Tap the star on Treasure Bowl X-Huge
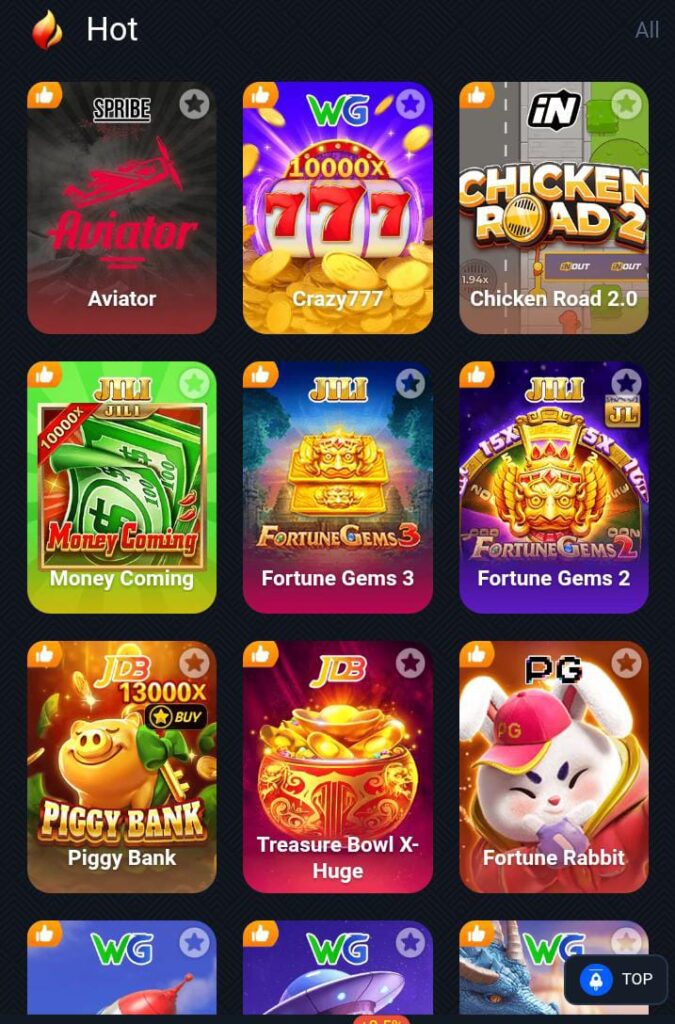This screenshot has height=1024, width=675. 410,663
